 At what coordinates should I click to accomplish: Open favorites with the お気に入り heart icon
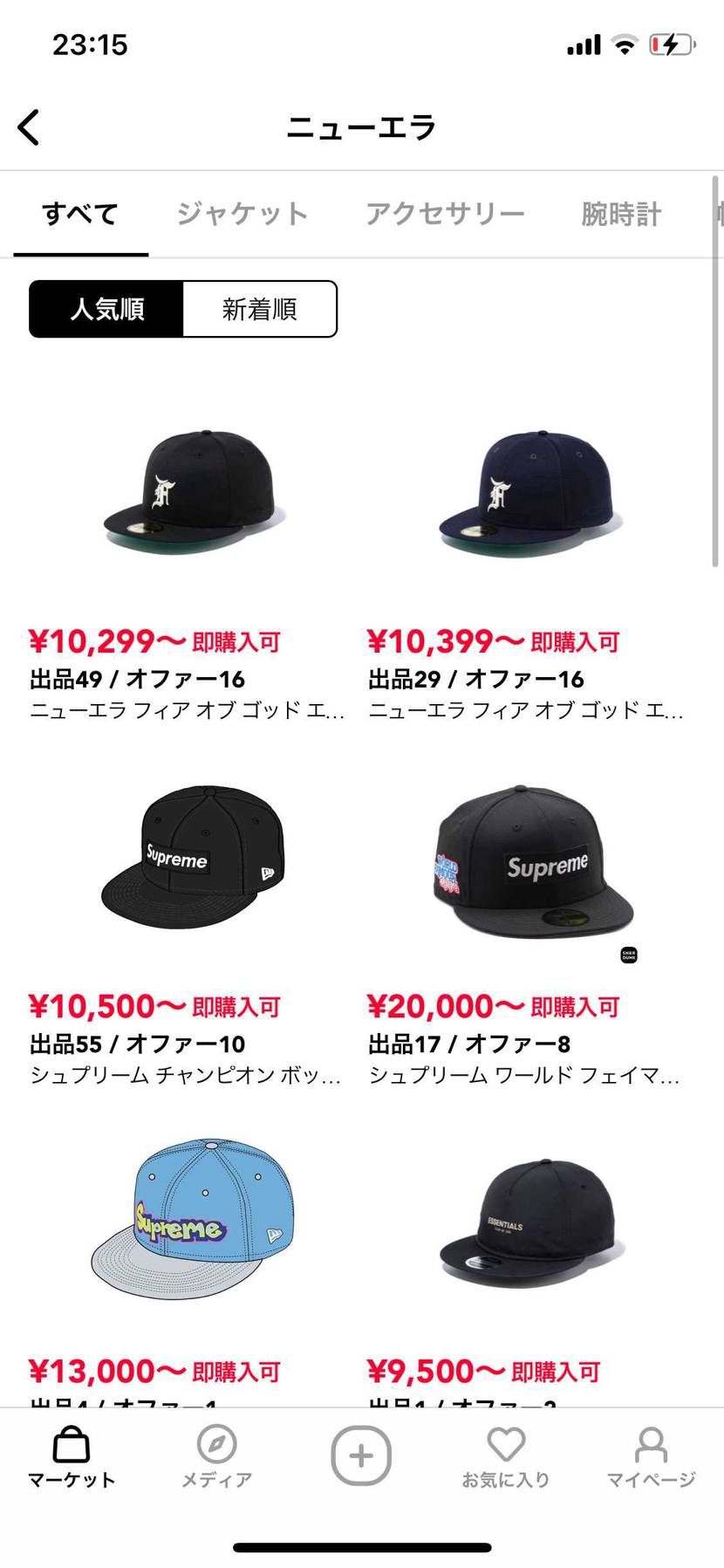(x=506, y=1455)
